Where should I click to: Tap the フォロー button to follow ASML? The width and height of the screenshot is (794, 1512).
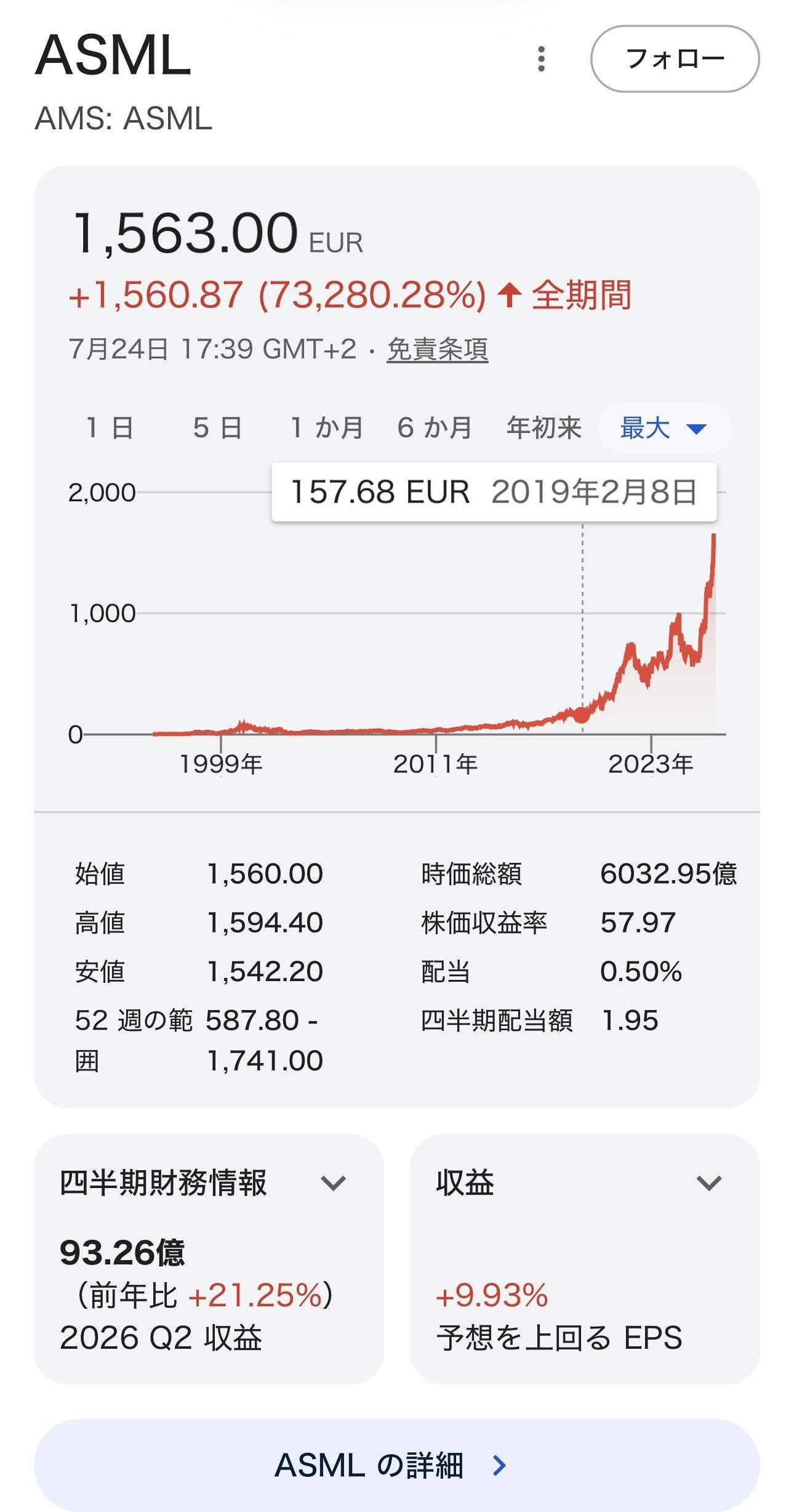click(675, 59)
